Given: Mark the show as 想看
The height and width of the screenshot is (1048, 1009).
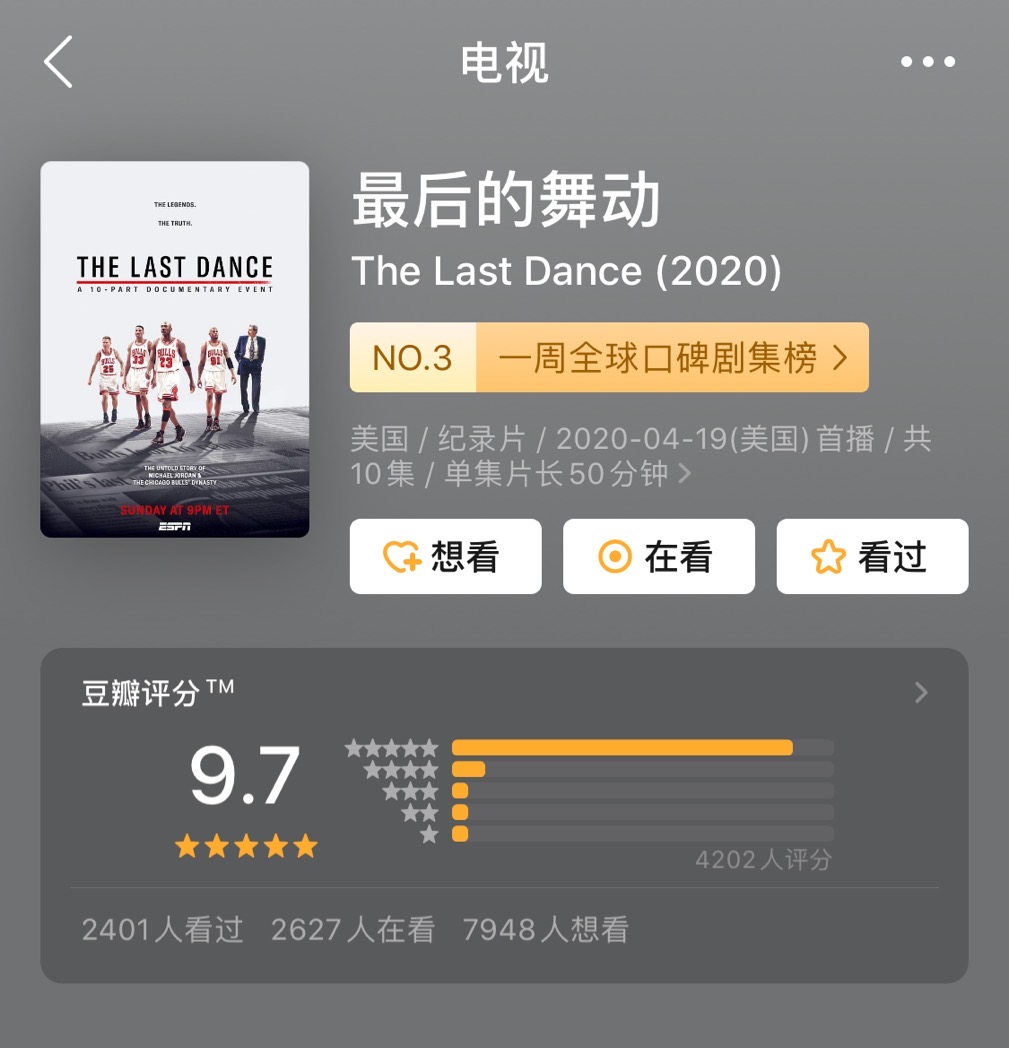Looking at the screenshot, I should [x=445, y=557].
